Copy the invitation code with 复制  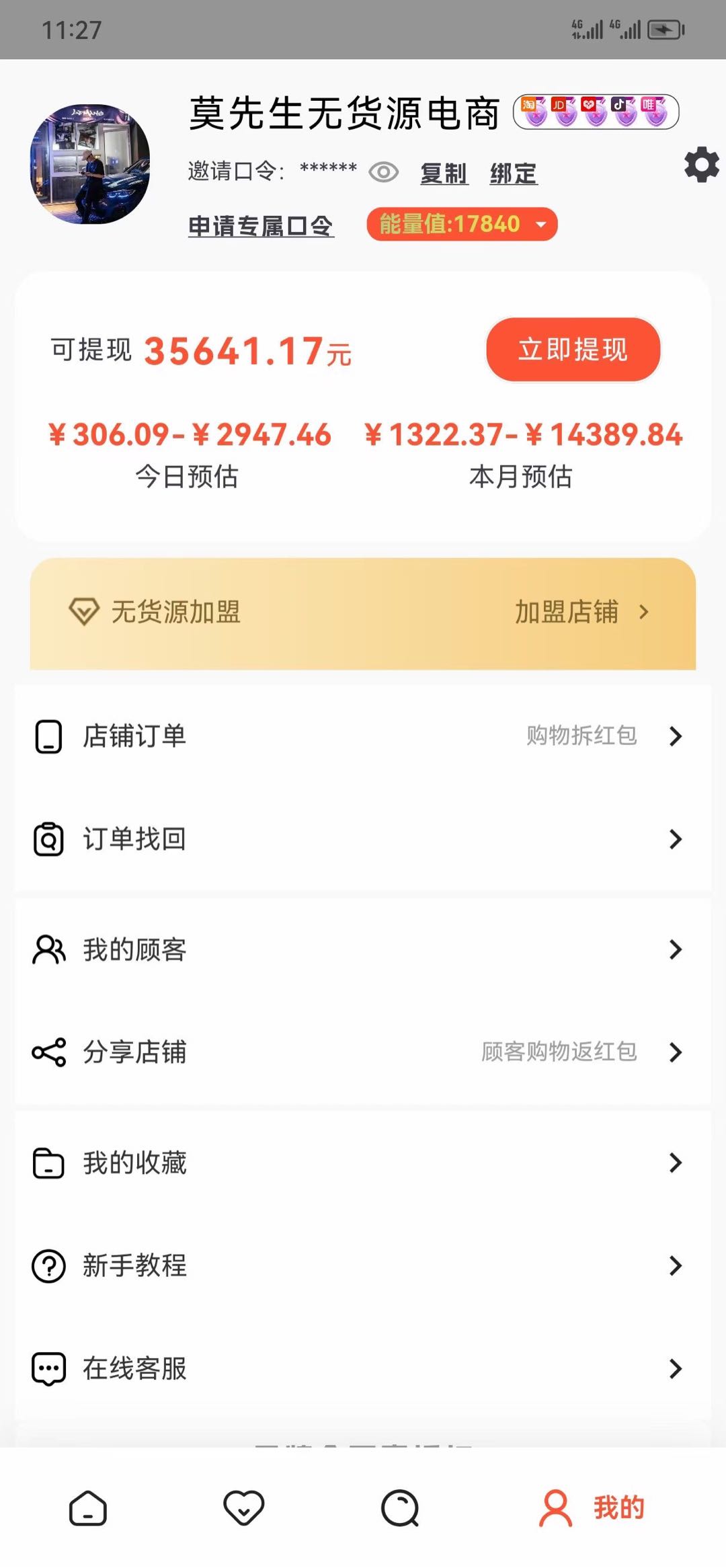pos(444,173)
